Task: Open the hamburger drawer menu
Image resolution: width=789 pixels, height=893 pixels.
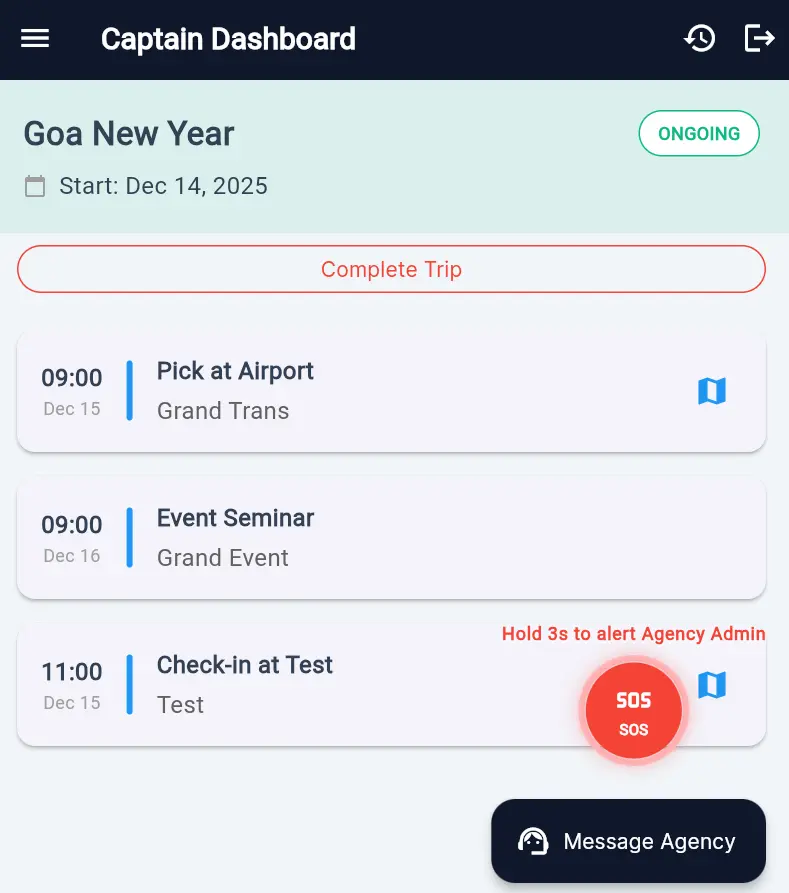Action: [x=35, y=39]
